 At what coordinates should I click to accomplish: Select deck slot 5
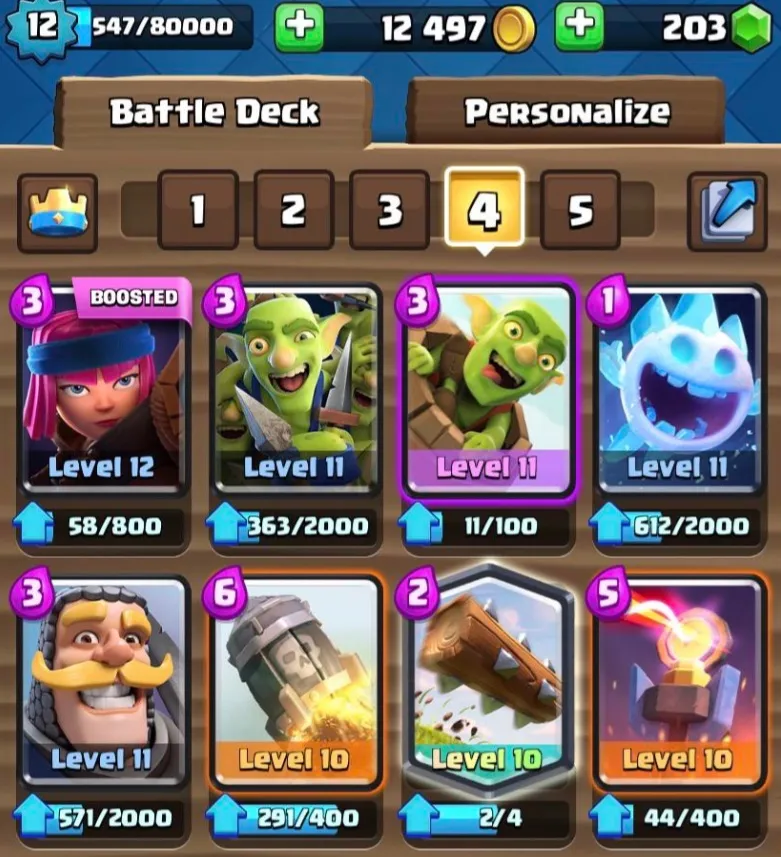pyautogui.click(x=580, y=210)
